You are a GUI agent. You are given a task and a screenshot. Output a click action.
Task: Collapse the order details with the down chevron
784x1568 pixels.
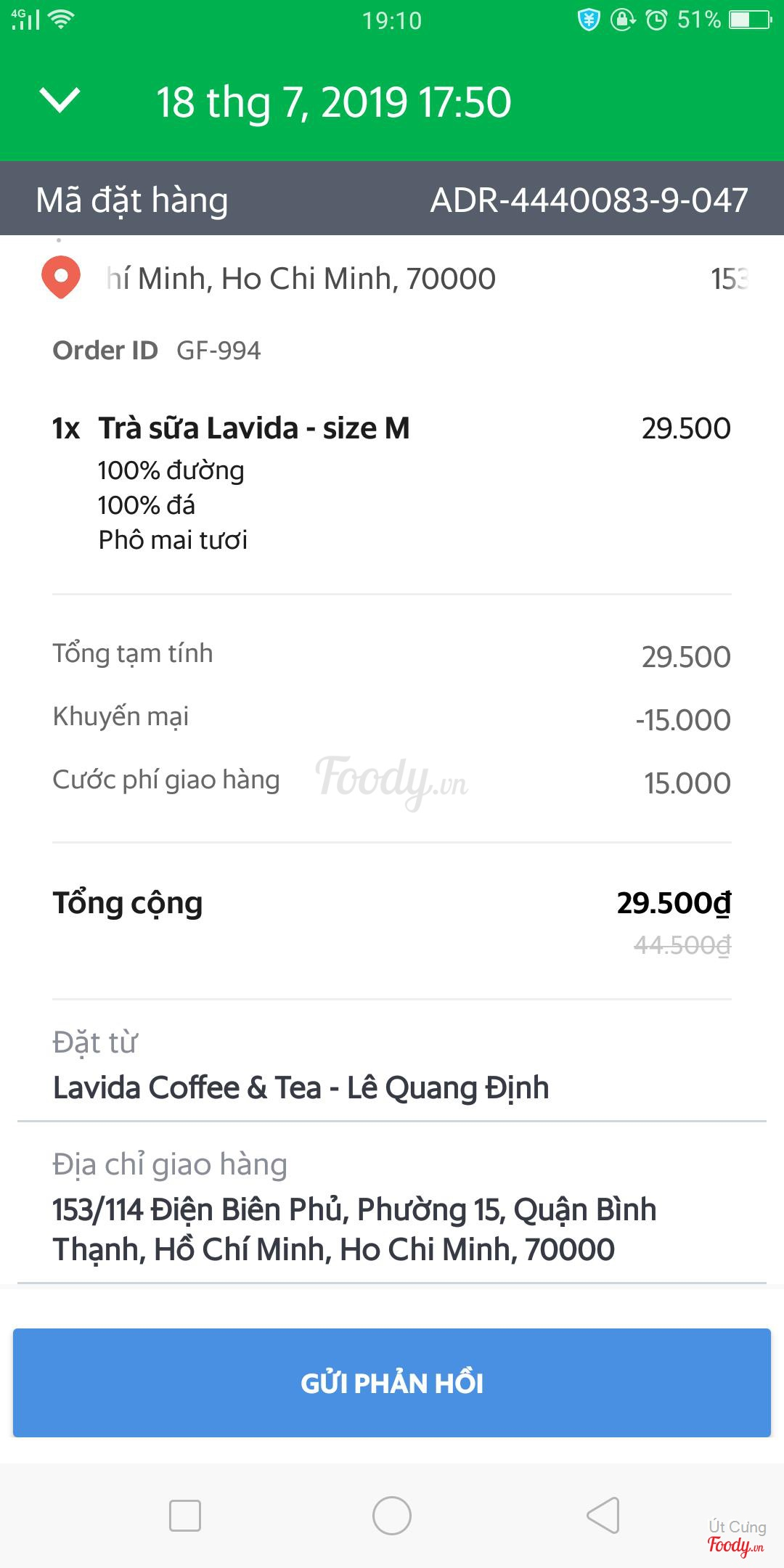(x=60, y=101)
